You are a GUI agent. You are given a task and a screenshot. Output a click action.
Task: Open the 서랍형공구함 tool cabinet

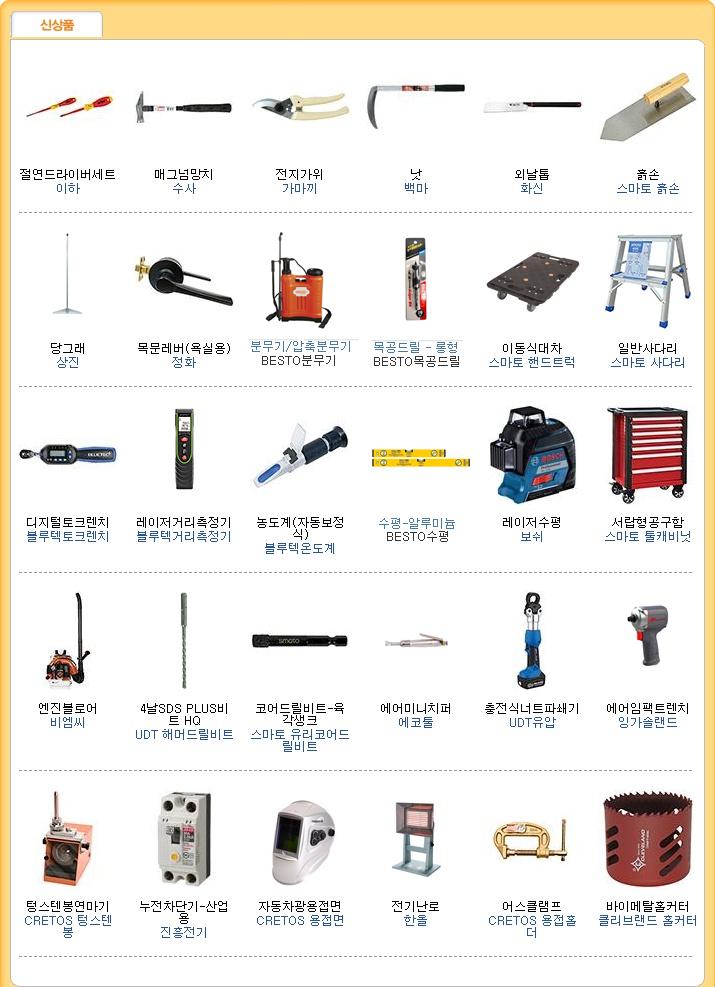pyautogui.click(x=647, y=522)
